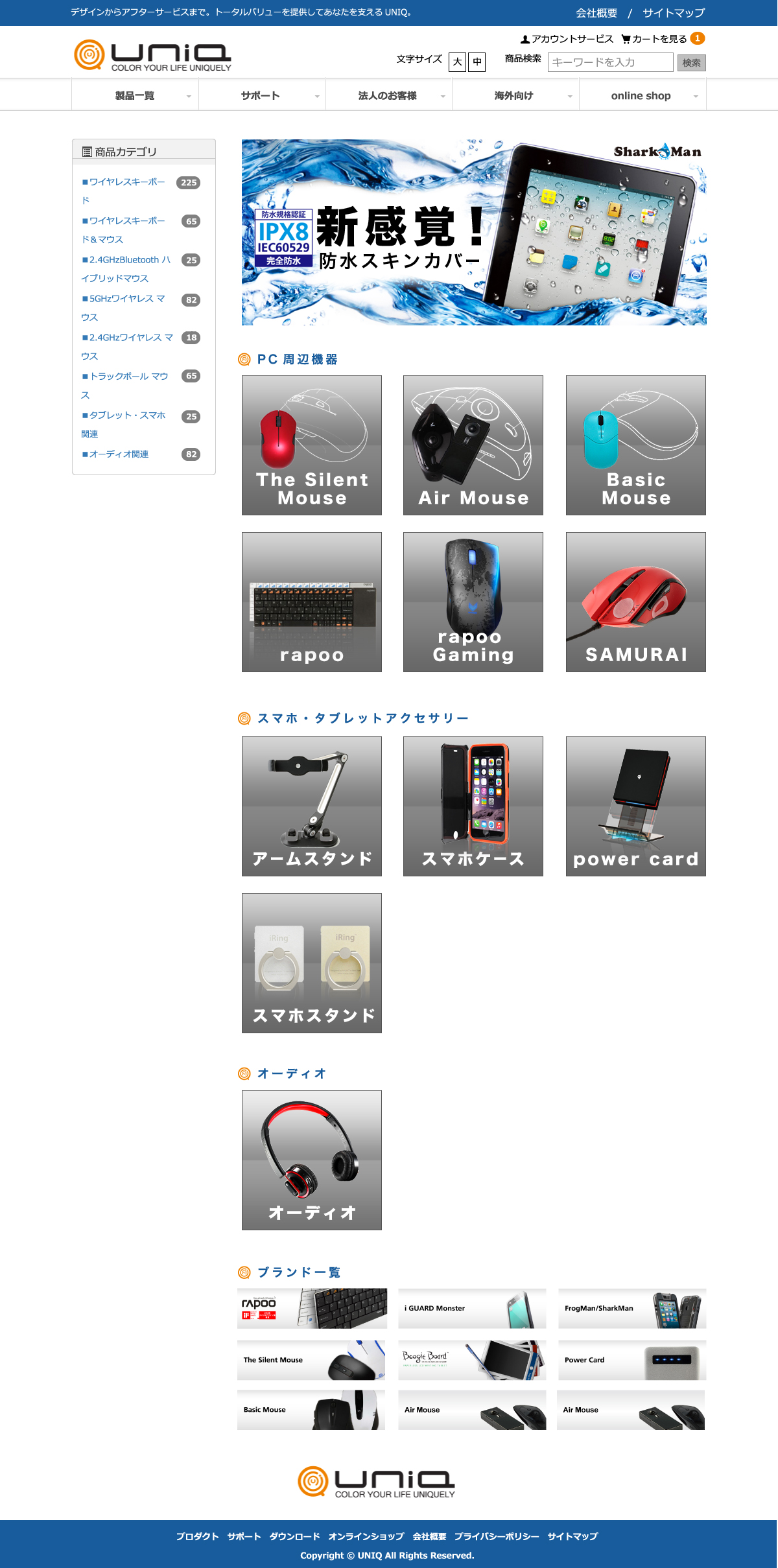This screenshot has width=778, height=1568.
Task: Focus the キーワードを入力 search field
Action: [610, 62]
